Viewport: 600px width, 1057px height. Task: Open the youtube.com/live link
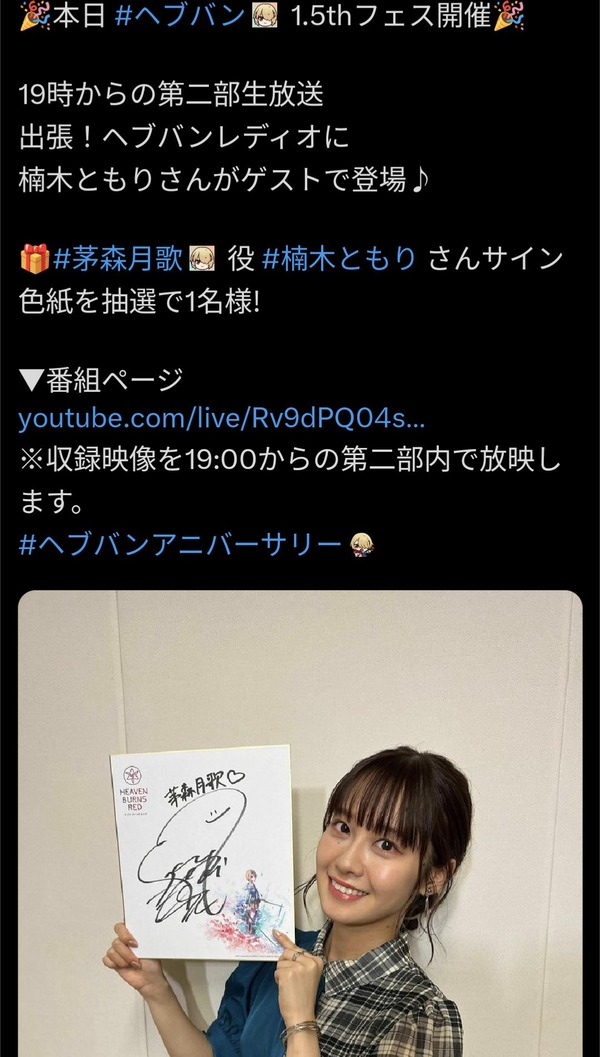222,419
